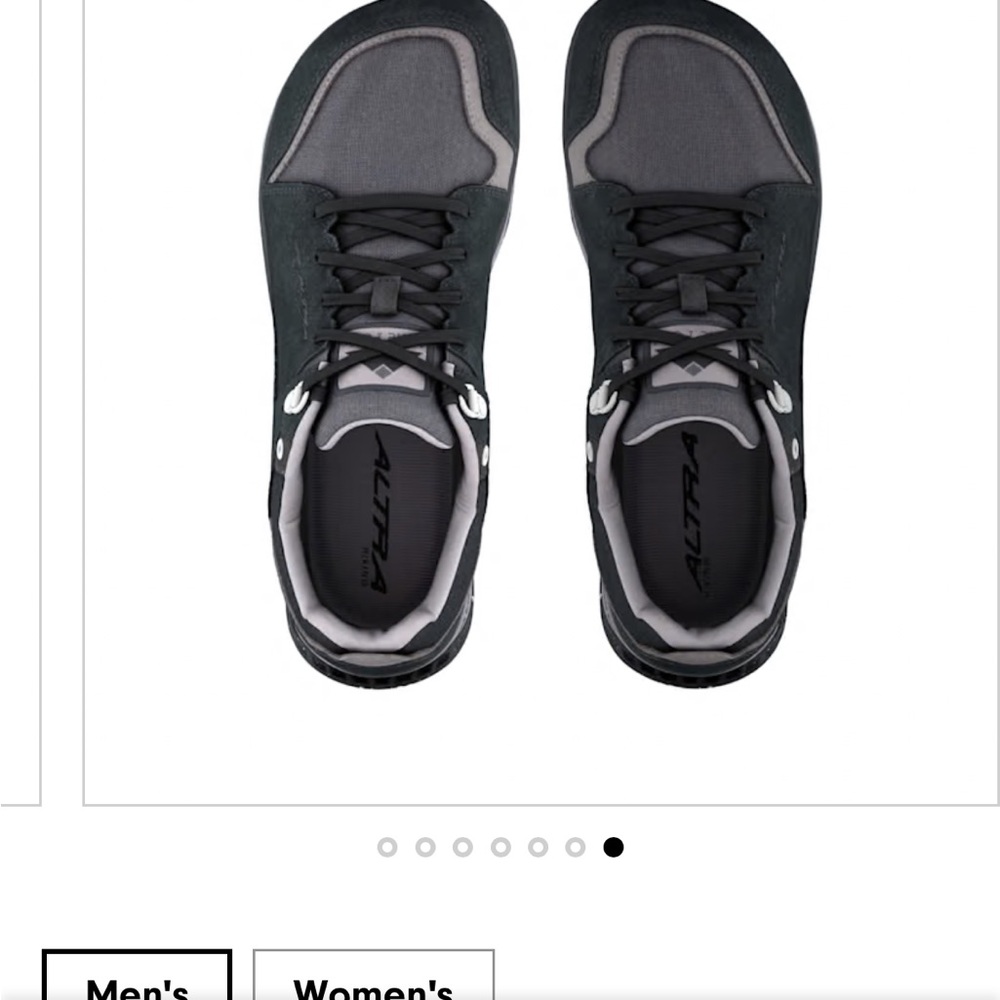This screenshot has height=1000, width=1000.
Task: Switch to the Women's option
Action: [373, 980]
